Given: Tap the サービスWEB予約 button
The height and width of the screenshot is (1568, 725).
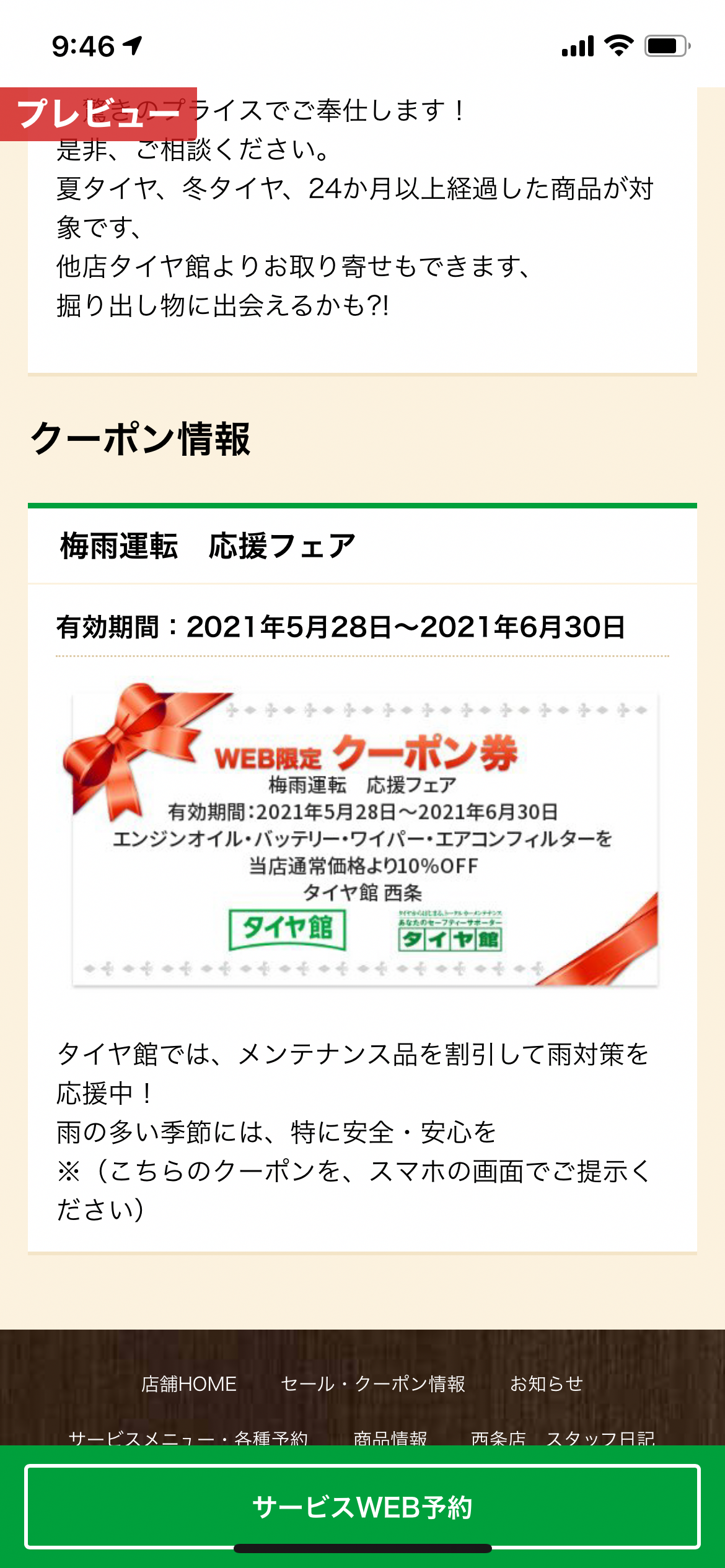Looking at the screenshot, I should 362,1506.
